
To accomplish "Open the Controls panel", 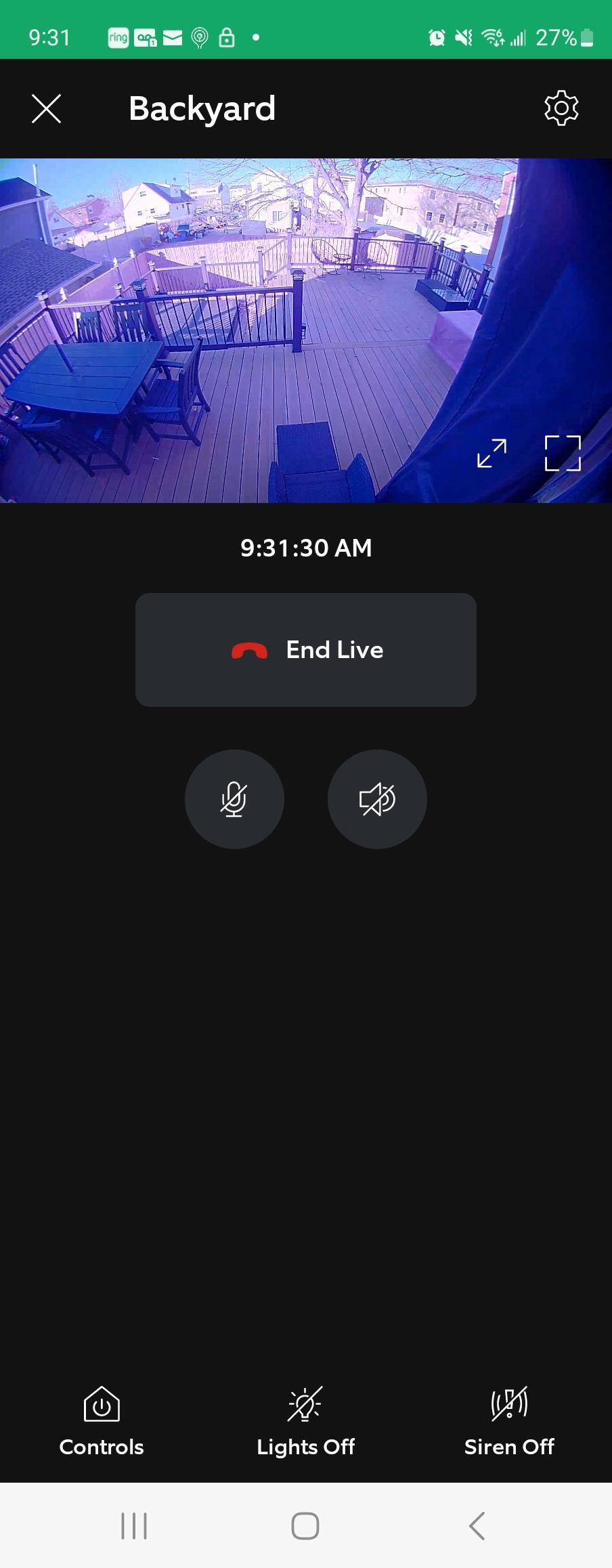I will [102, 1420].
